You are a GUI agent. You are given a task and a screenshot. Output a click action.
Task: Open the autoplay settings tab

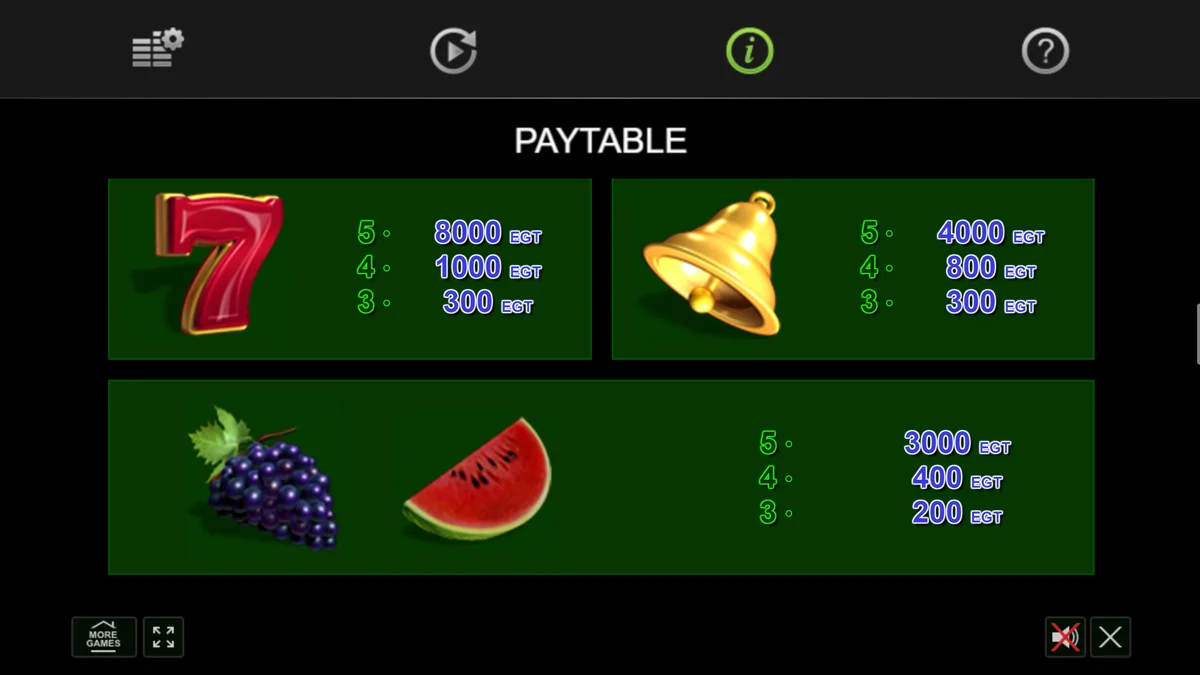pyautogui.click(x=453, y=50)
